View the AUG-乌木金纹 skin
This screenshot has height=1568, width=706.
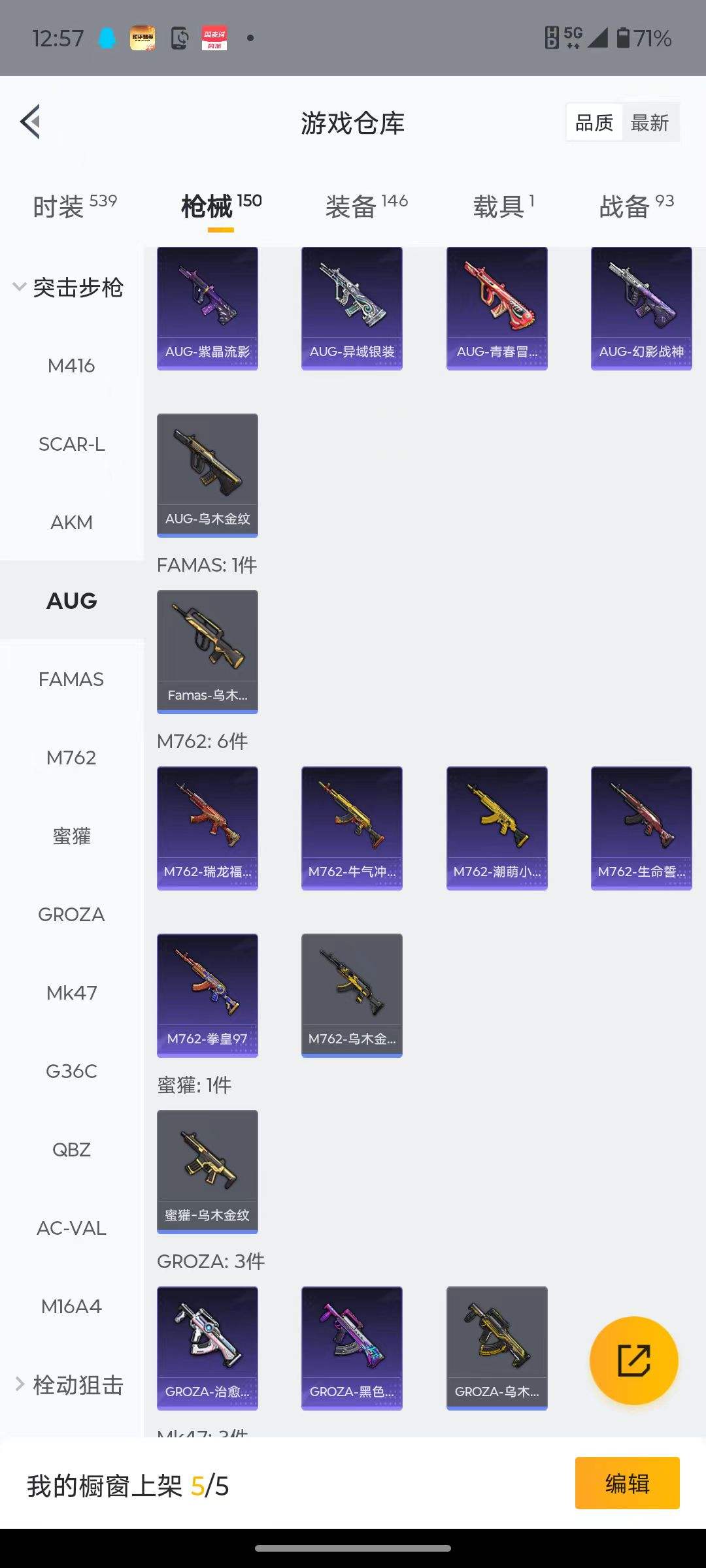(207, 475)
